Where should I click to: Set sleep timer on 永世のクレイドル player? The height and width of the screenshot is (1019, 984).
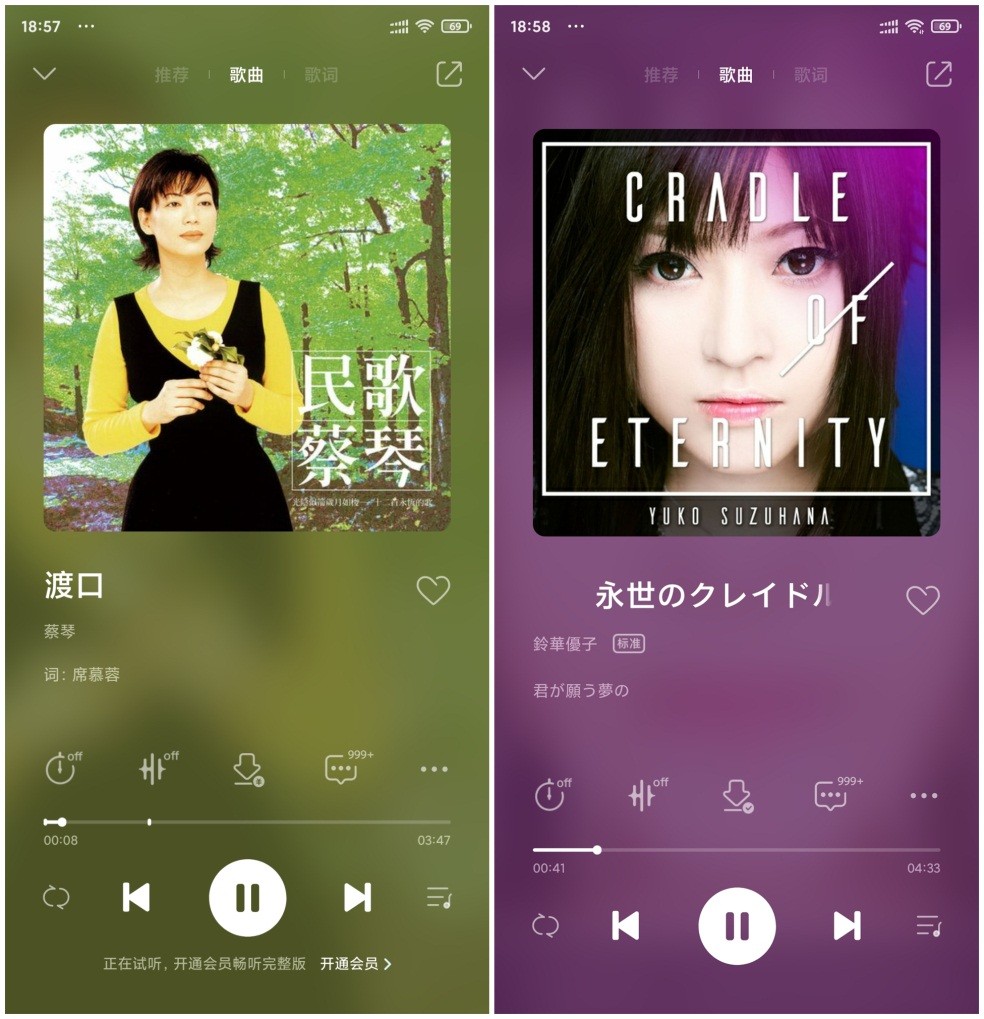[x=549, y=796]
